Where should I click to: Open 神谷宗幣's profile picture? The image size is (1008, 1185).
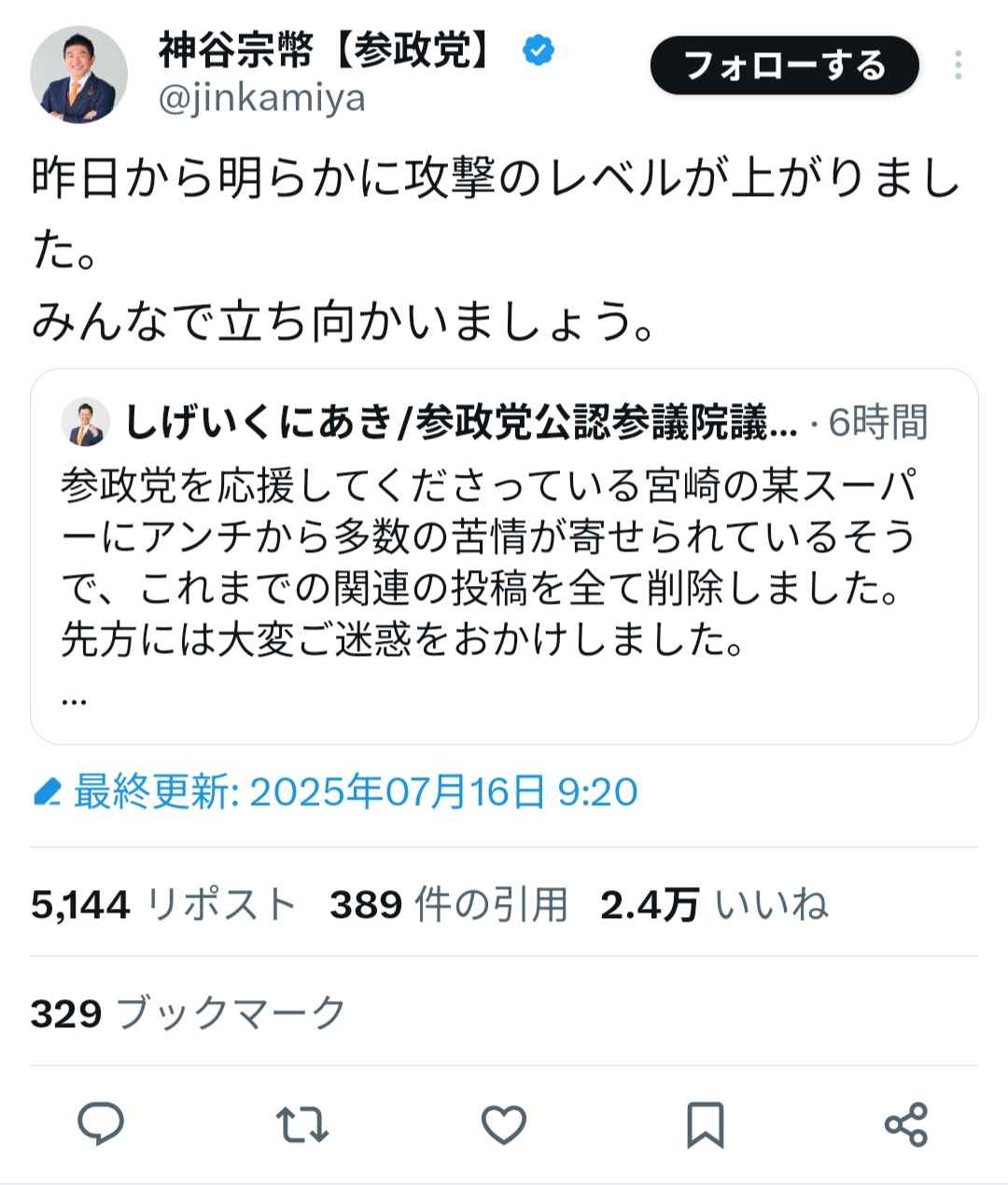[78, 75]
